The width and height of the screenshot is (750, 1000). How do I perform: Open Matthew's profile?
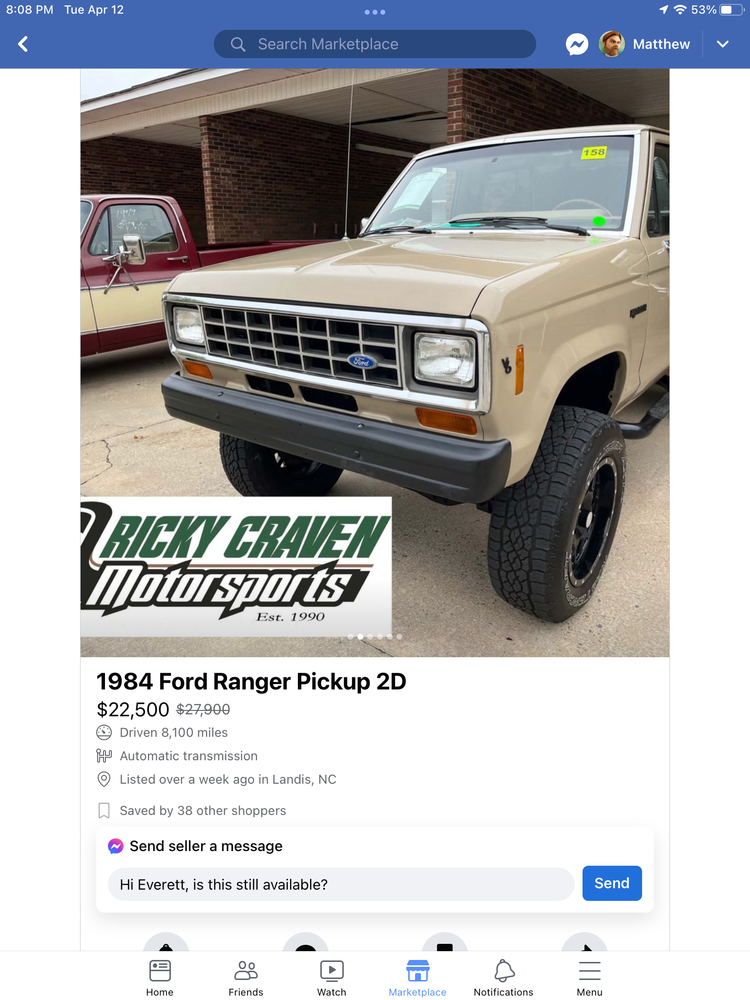tap(645, 44)
